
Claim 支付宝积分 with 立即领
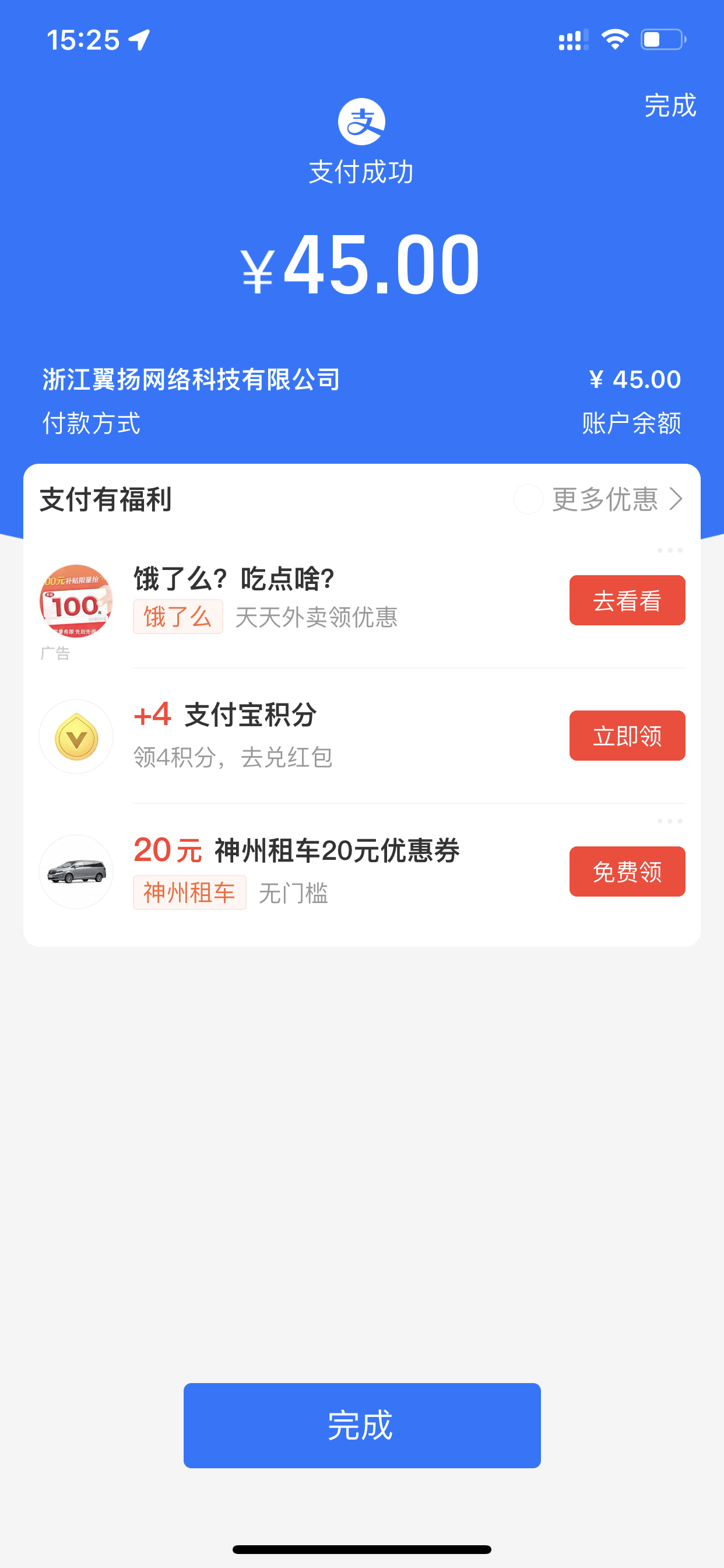pyautogui.click(x=627, y=736)
